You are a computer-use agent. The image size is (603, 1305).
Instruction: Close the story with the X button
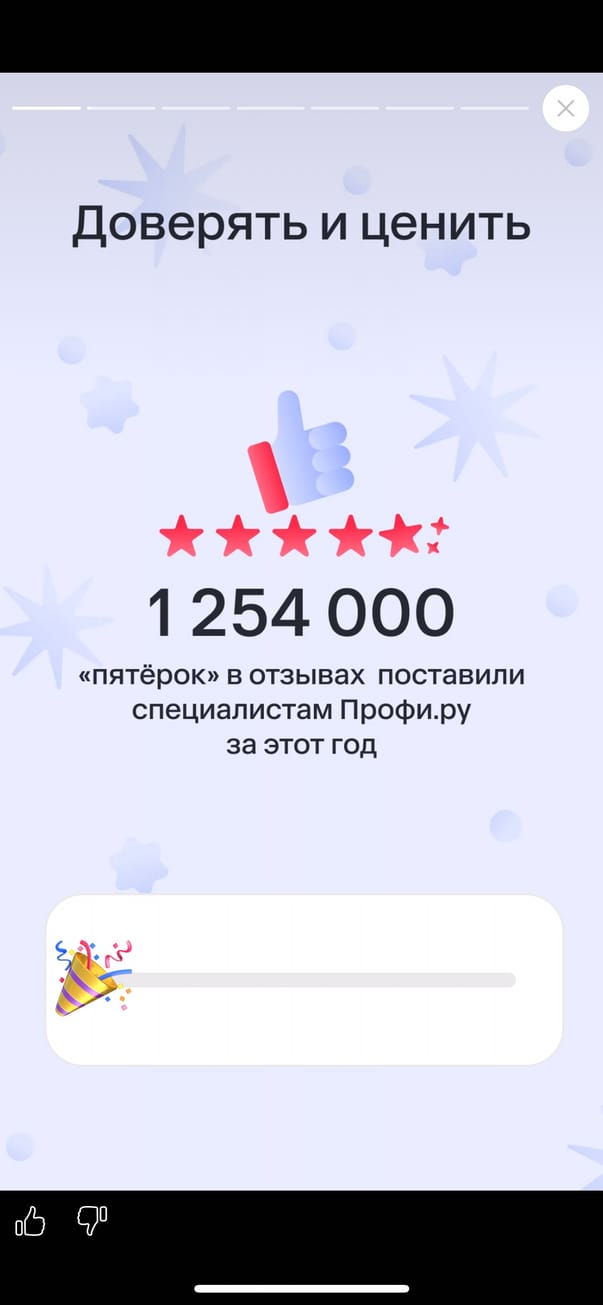pyautogui.click(x=565, y=108)
